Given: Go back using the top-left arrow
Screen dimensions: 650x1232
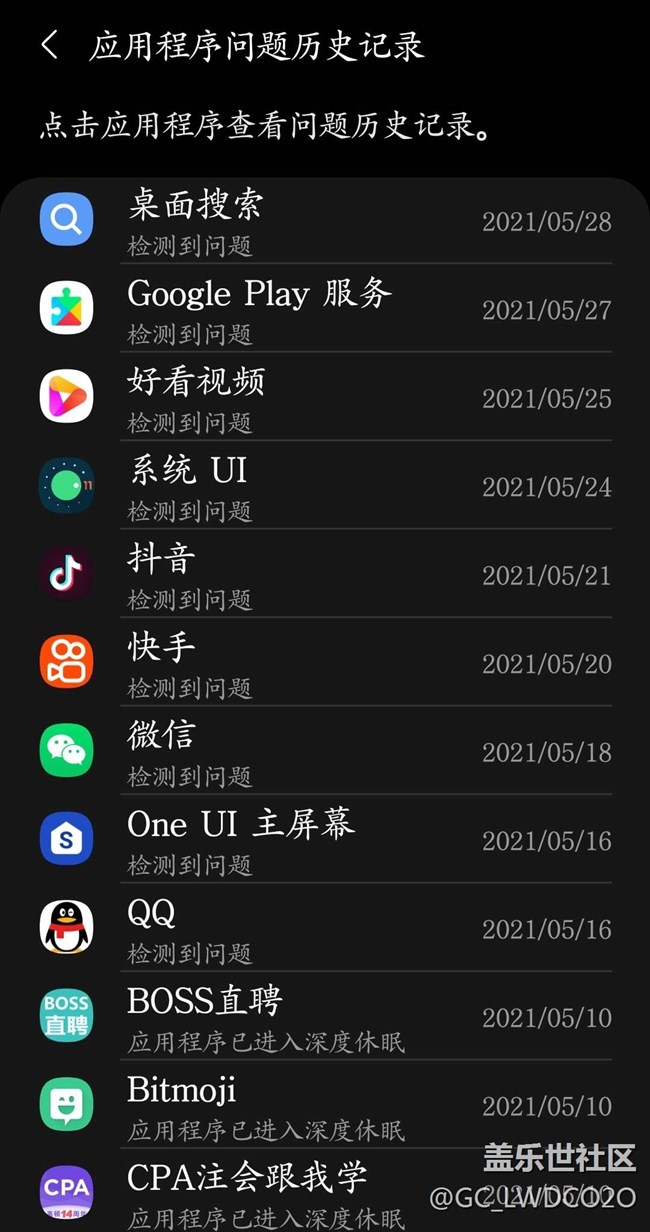Looking at the screenshot, I should [x=50, y=45].
